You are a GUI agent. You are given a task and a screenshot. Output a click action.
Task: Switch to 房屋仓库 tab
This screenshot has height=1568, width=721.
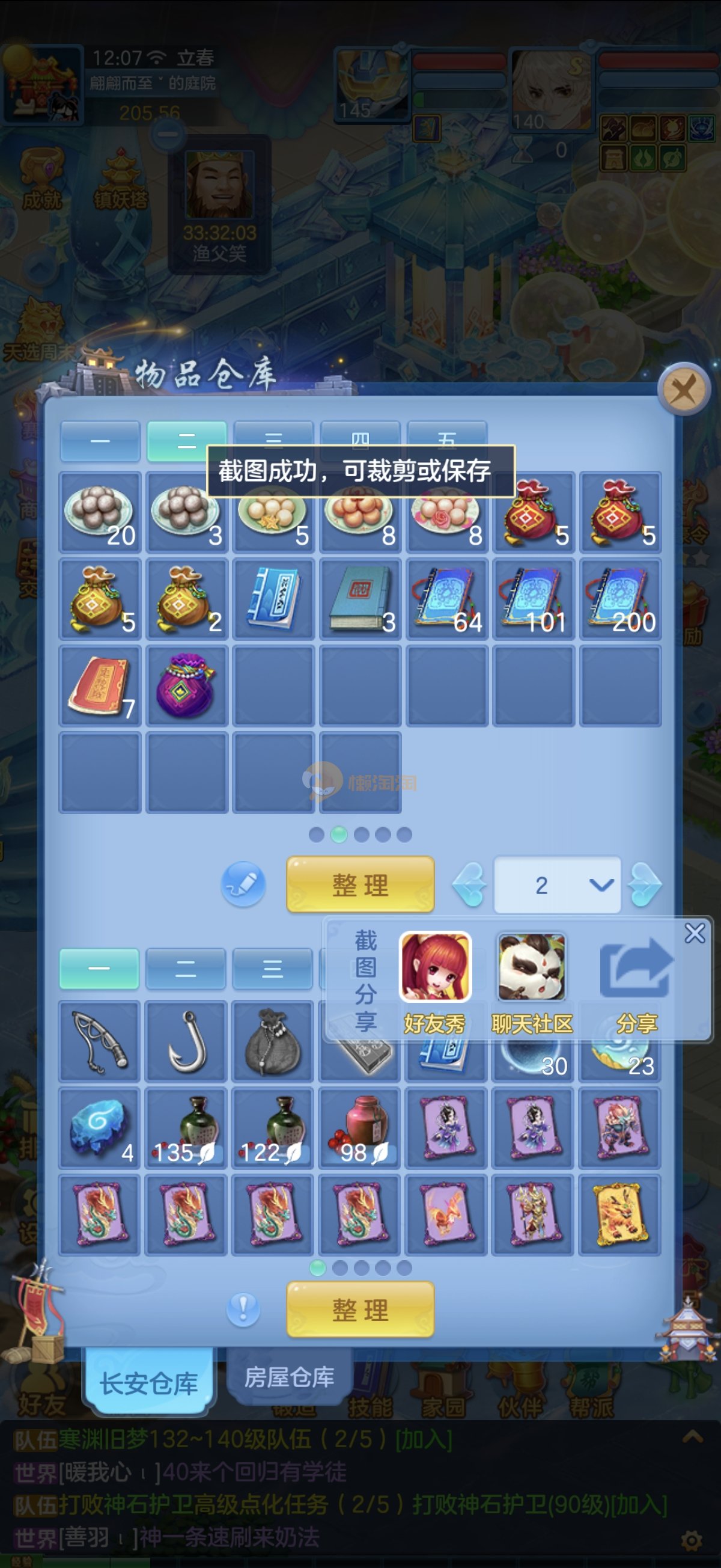290,1377
